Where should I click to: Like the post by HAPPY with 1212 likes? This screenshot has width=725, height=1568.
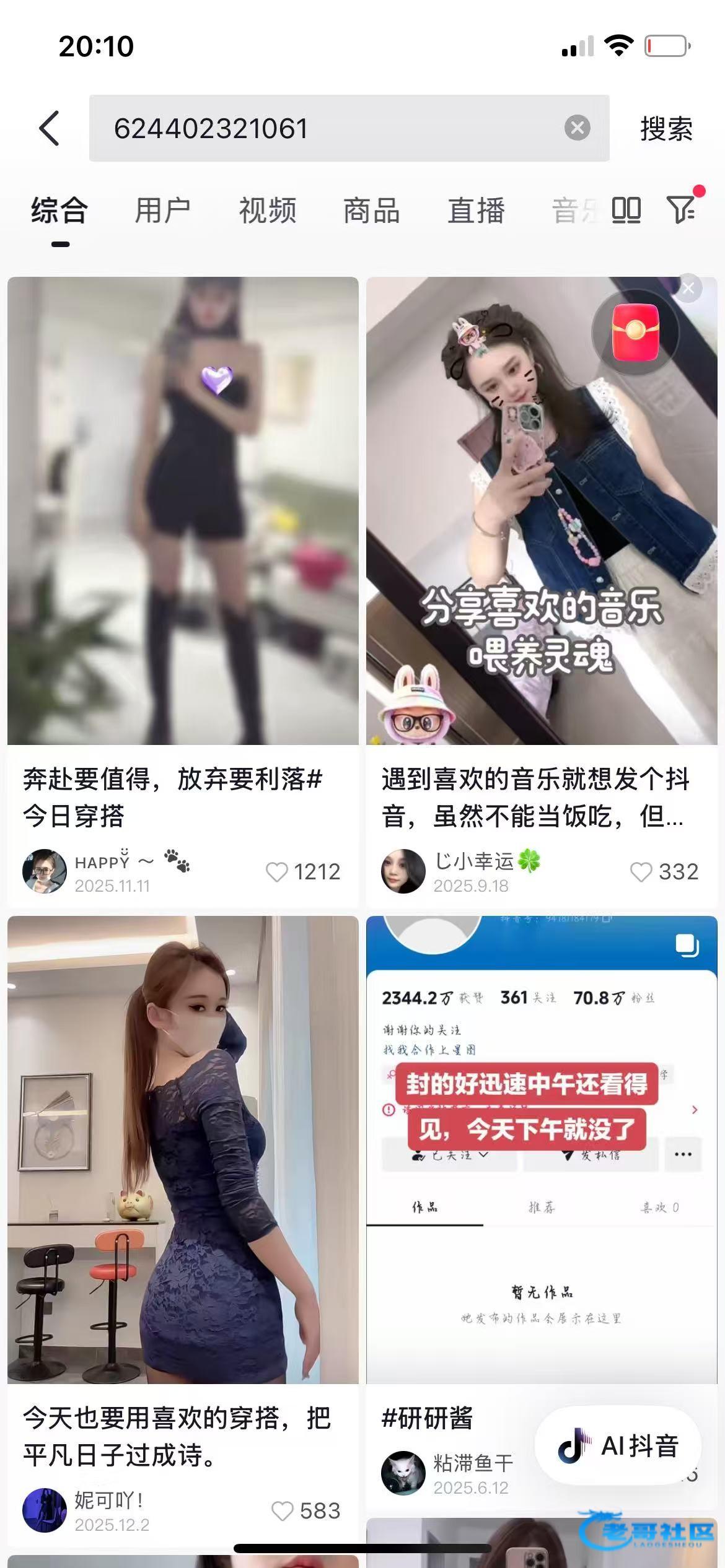(276, 872)
